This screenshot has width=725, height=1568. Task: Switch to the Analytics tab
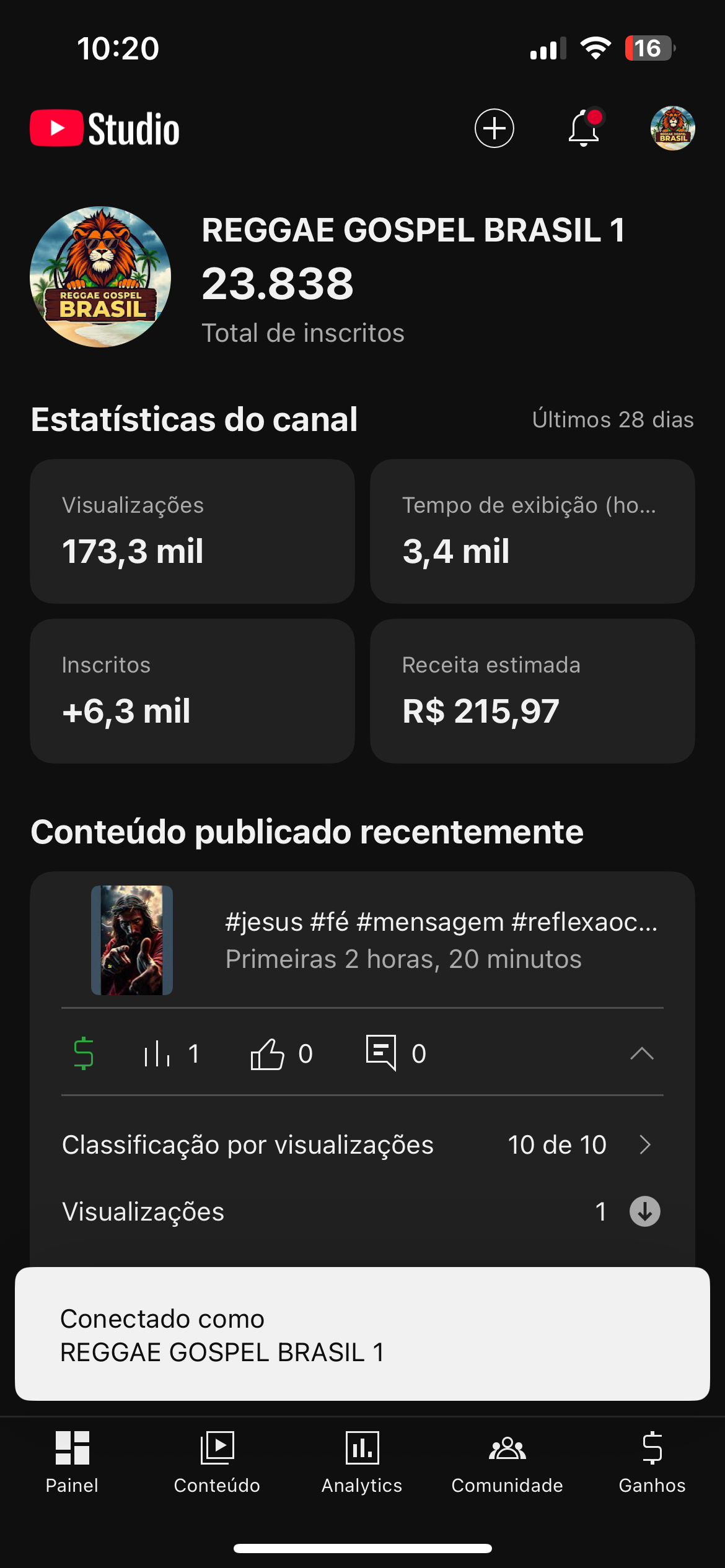pos(362,1461)
